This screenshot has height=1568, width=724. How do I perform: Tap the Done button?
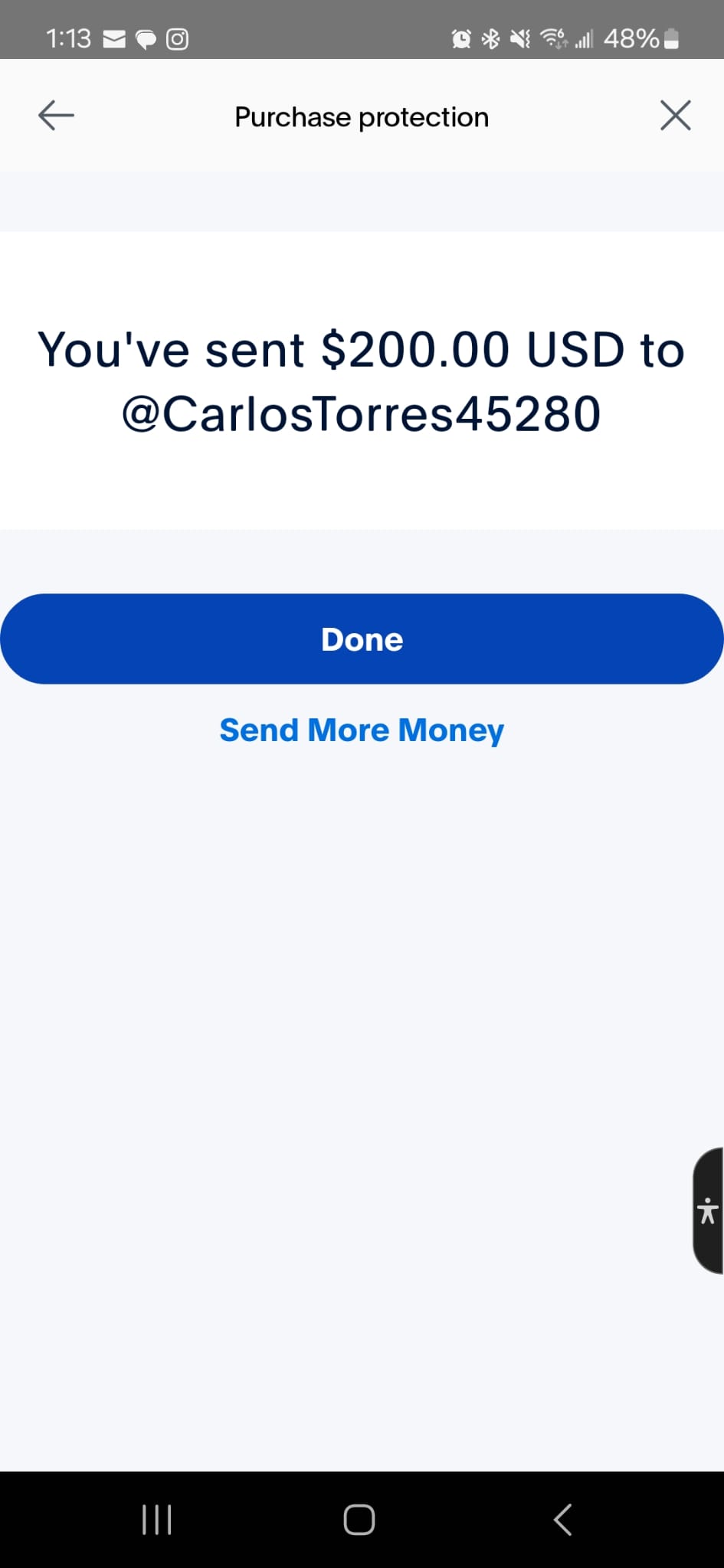pyautogui.click(x=362, y=639)
